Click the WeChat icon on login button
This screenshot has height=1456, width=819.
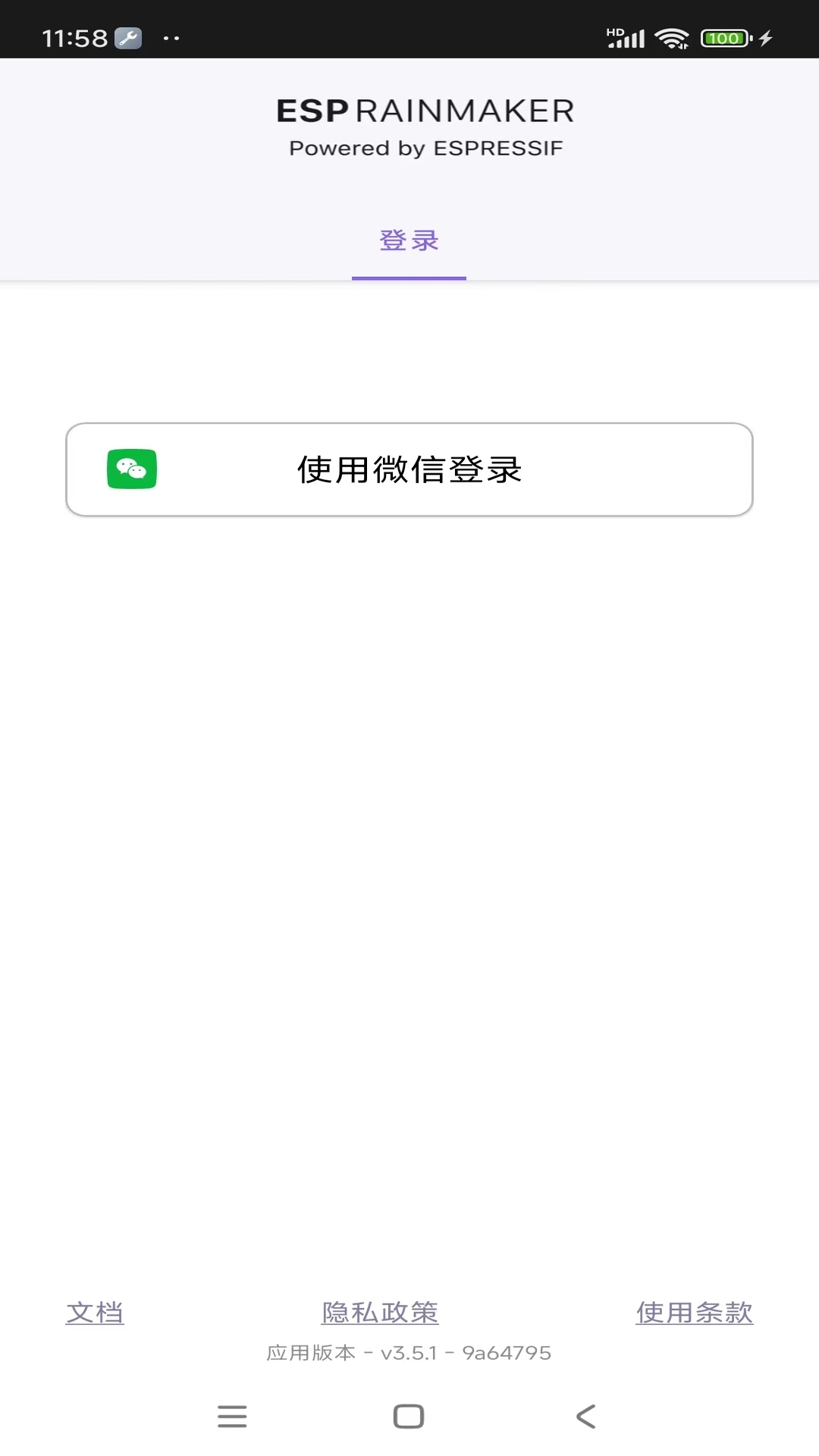point(132,469)
